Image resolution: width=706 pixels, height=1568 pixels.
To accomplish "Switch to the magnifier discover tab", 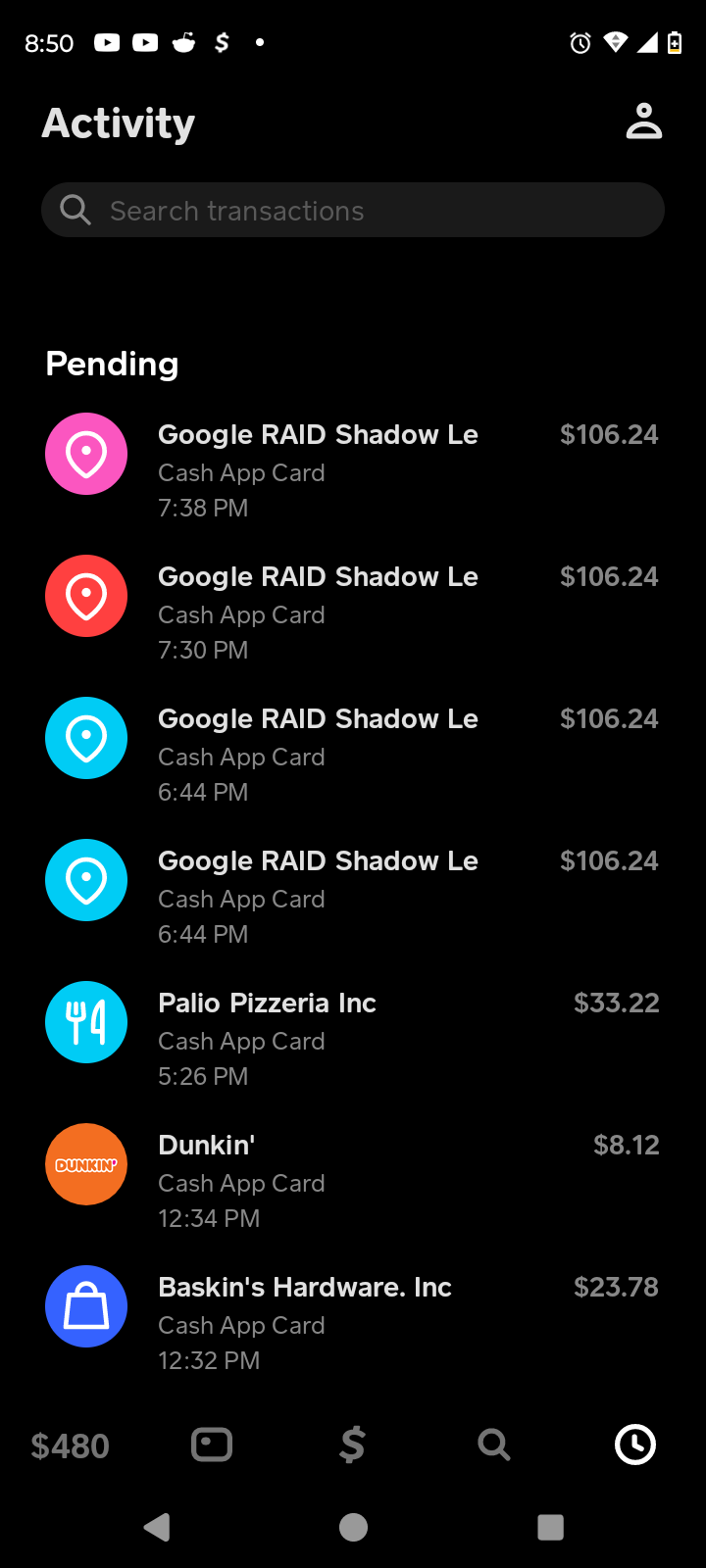I will pyautogui.click(x=494, y=1445).
